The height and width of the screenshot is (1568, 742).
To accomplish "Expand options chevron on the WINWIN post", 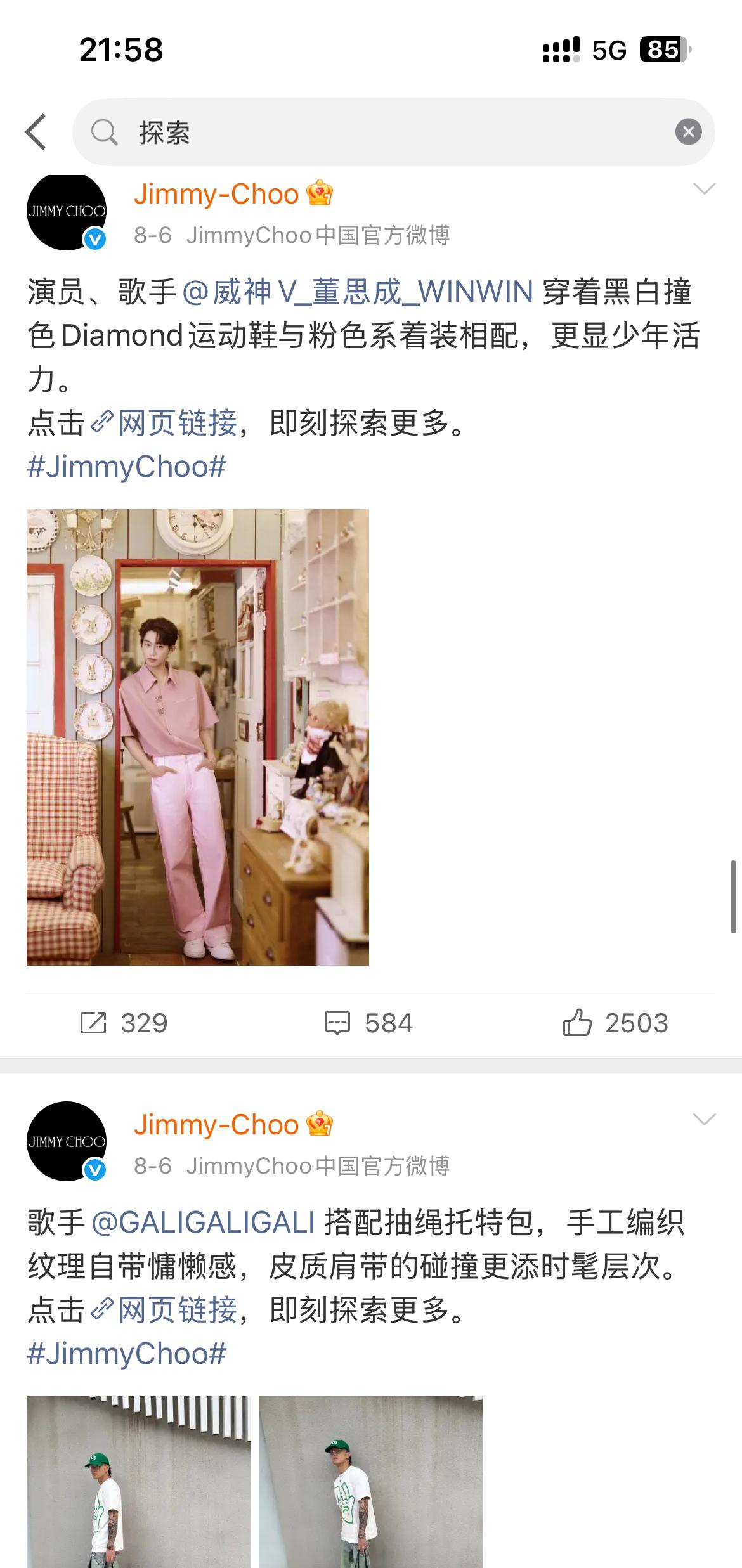I will [x=705, y=189].
